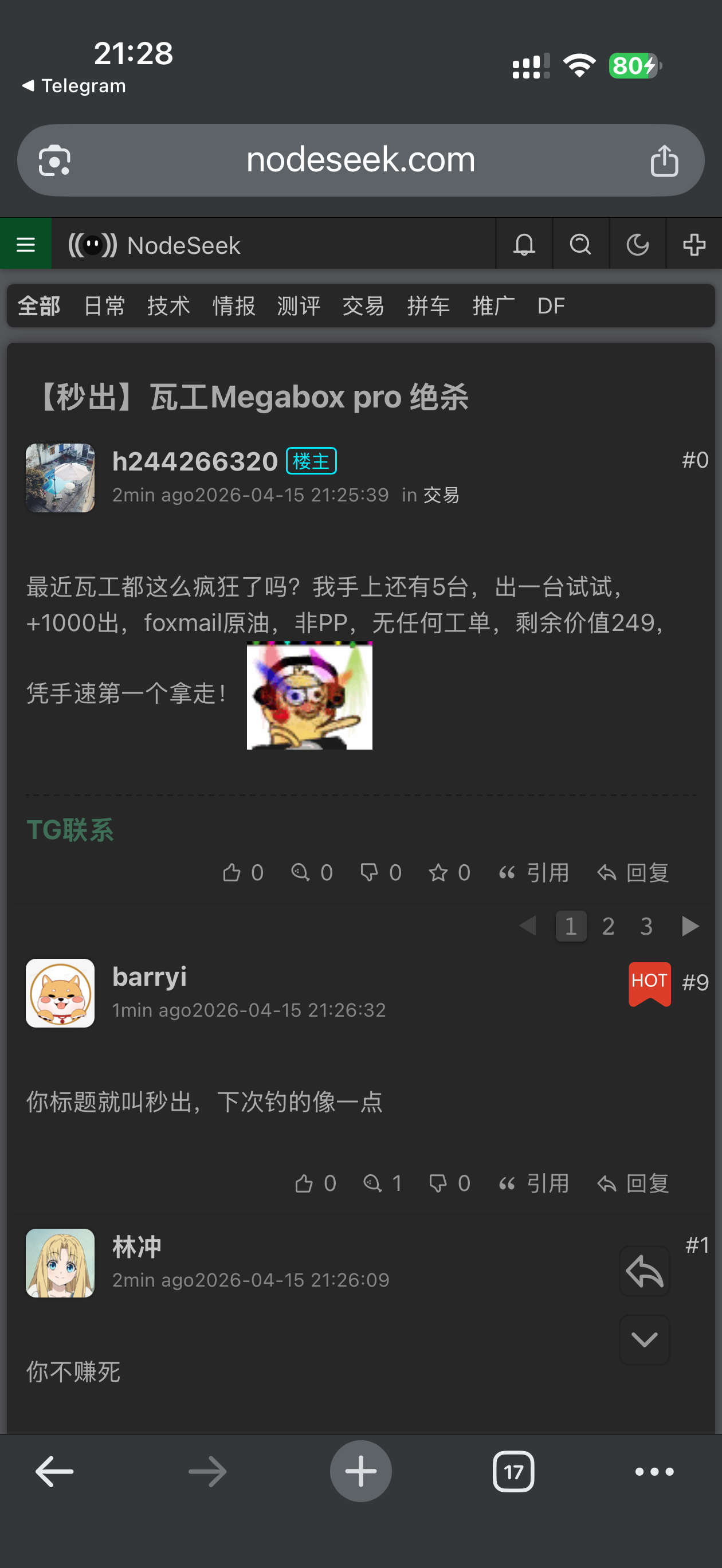Jump to next page using arrow
The height and width of the screenshot is (1568, 722).
coord(690,927)
